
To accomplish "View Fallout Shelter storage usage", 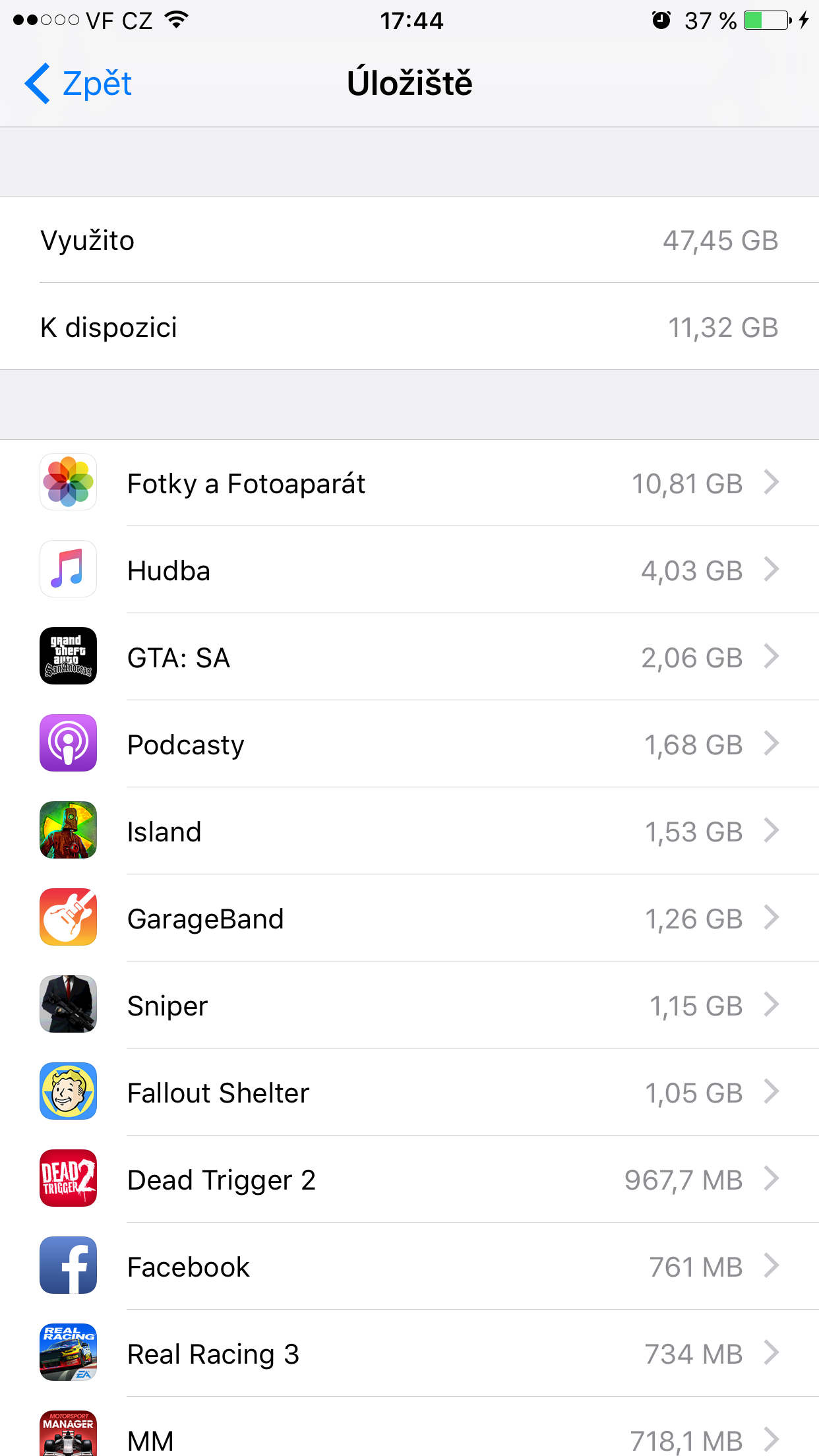I will click(x=409, y=1093).
